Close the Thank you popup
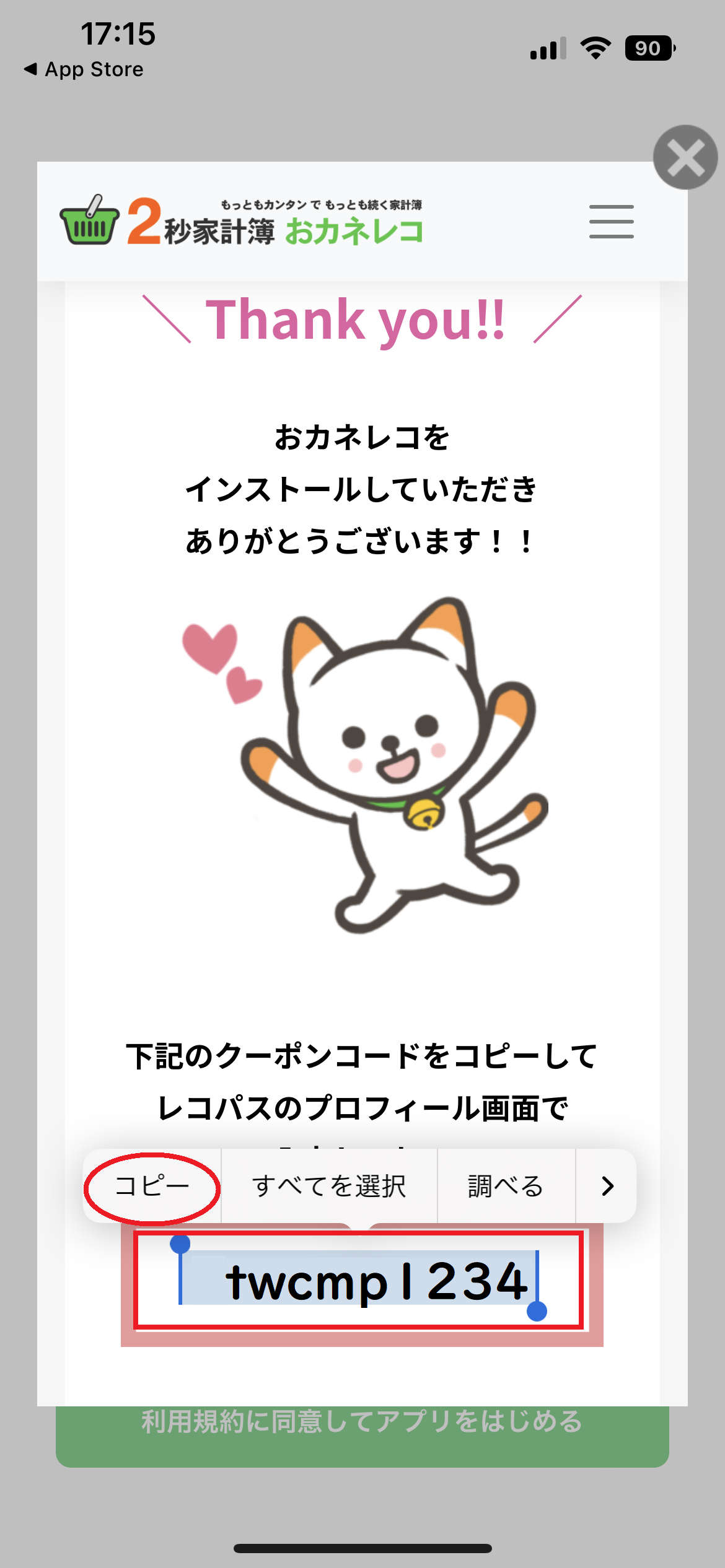 685,157
